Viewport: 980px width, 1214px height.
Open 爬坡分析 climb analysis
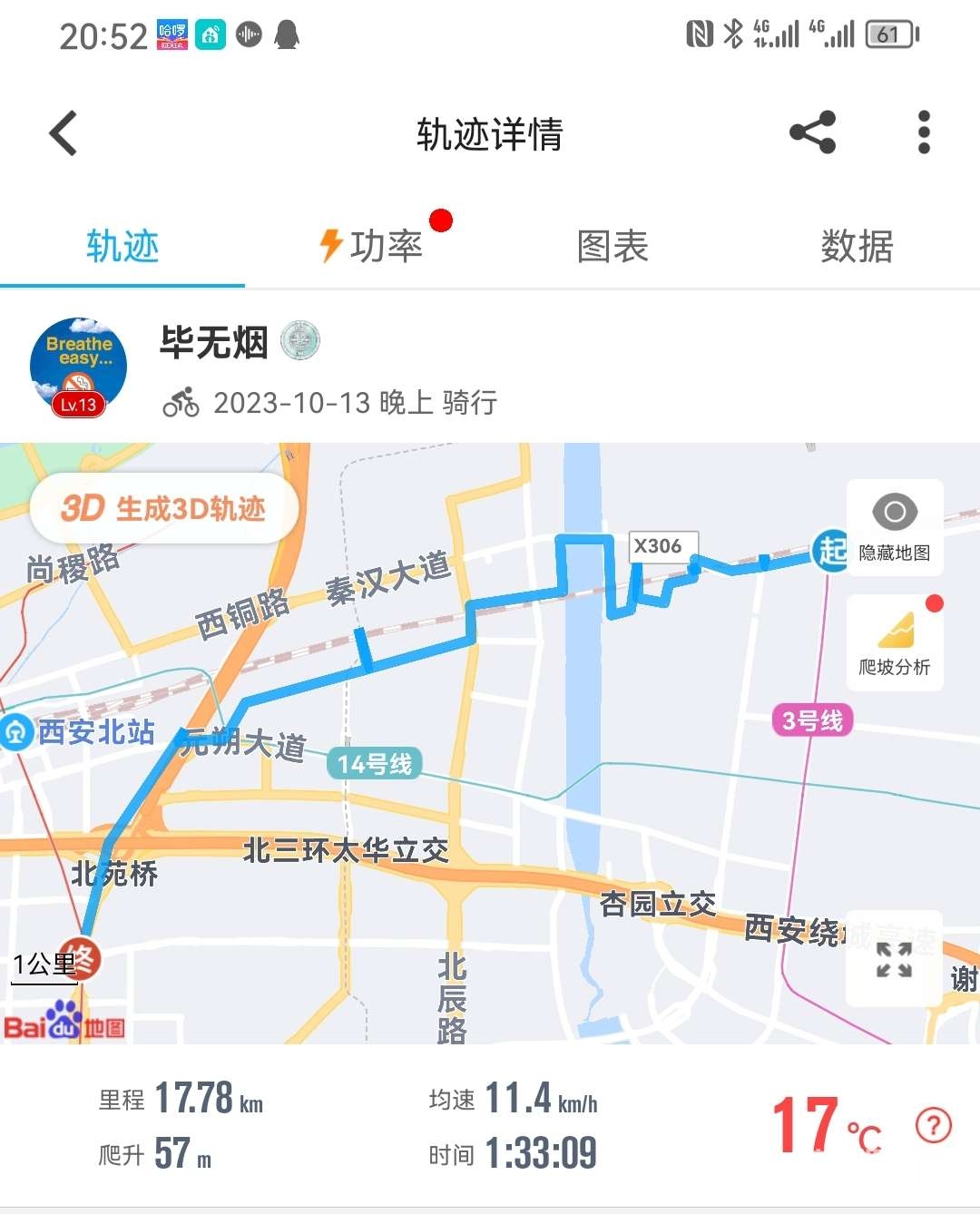[895, 642]
